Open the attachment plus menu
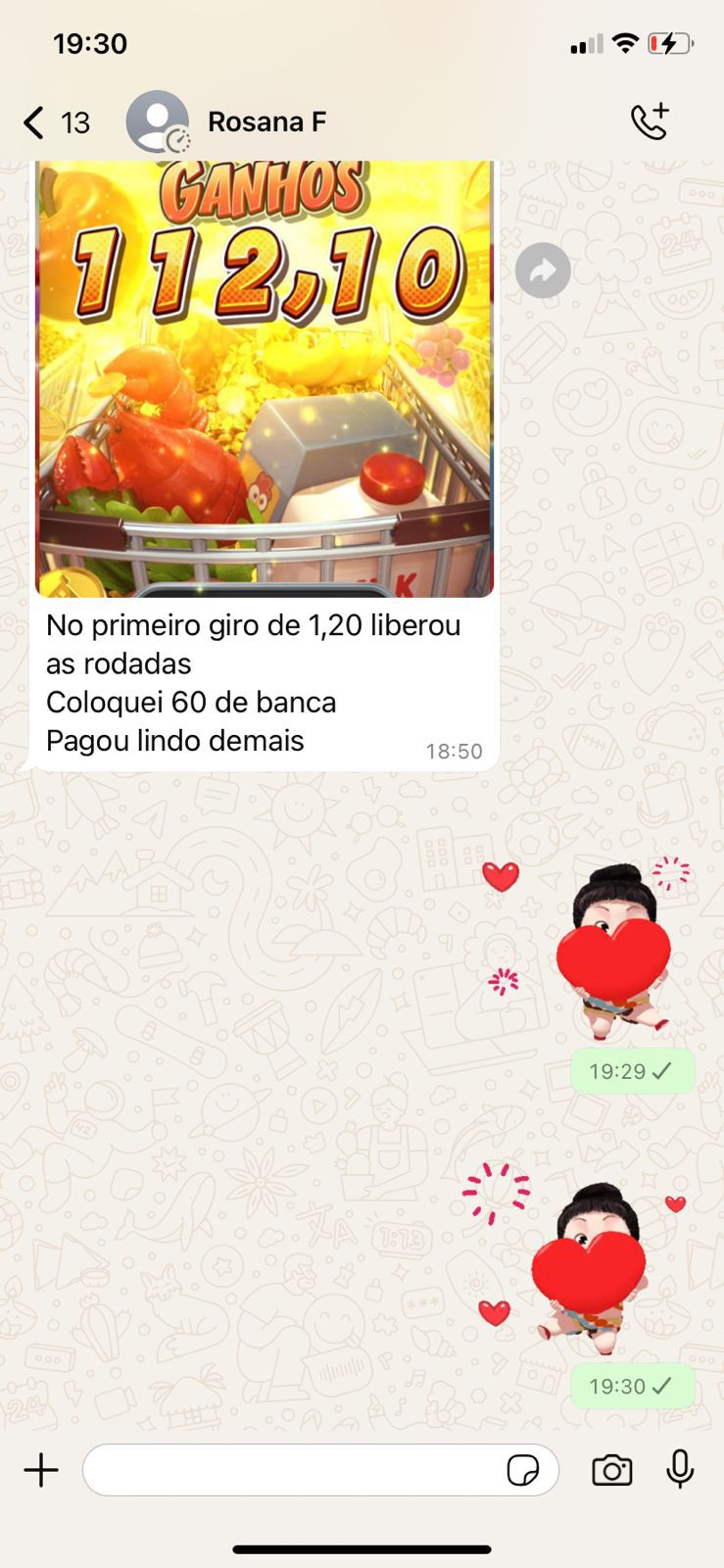This screenshot has height=1568, width=724. pos(41,1470)
